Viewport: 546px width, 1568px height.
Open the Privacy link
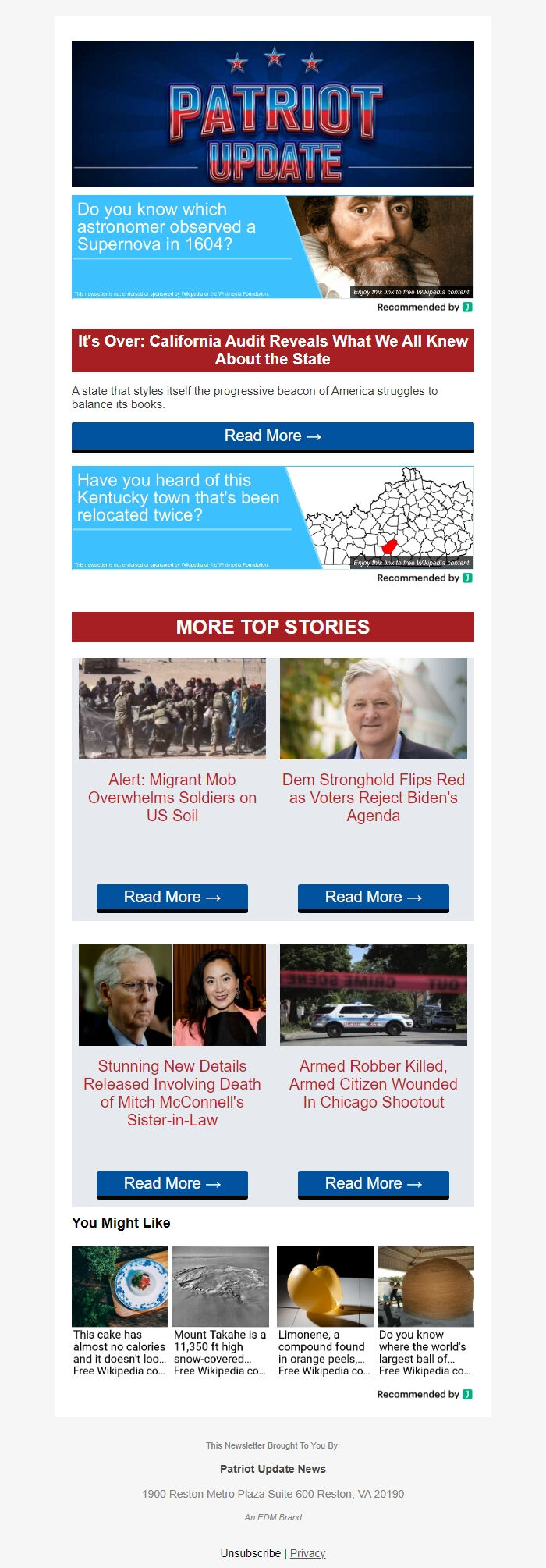tap(307, 1552)
